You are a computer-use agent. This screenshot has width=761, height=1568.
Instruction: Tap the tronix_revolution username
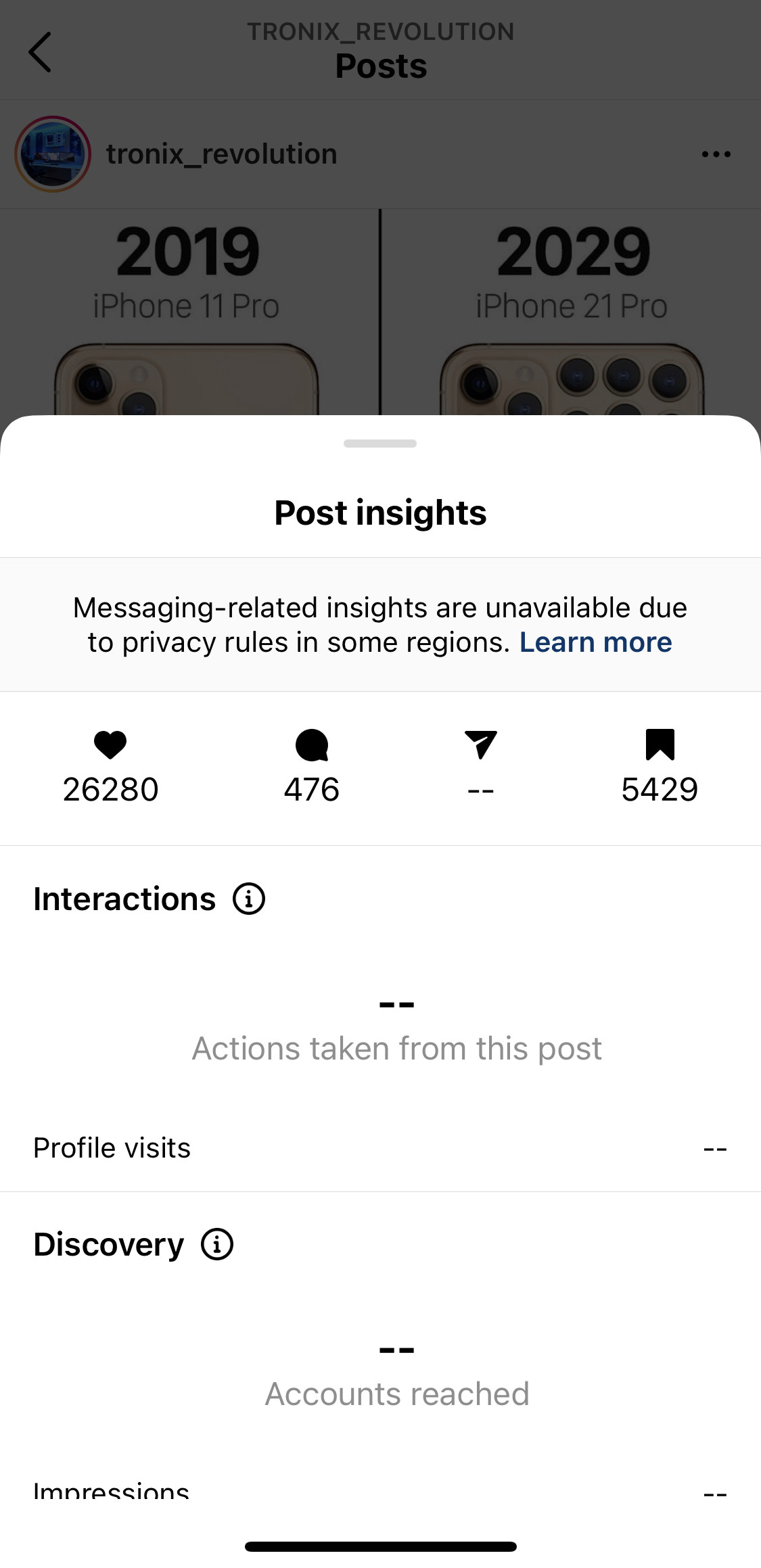[221, 154]
